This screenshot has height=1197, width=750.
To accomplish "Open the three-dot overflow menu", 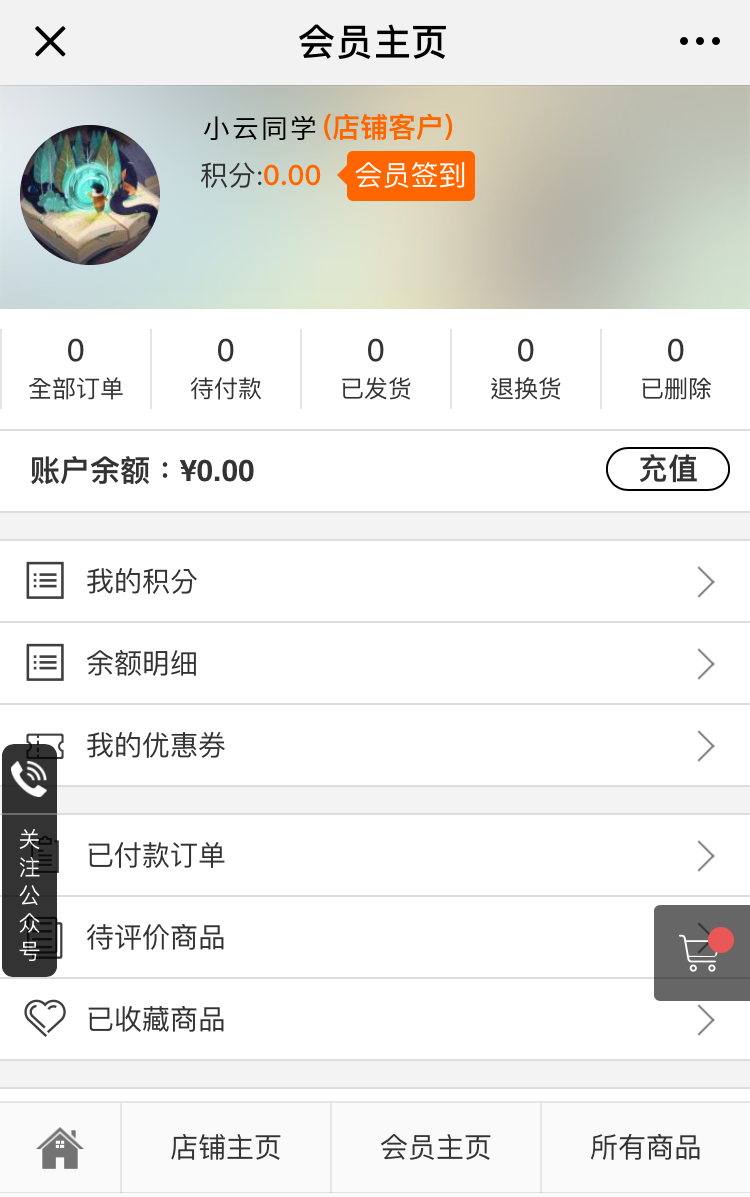I will pyautogui.click(x=699, y=42).
